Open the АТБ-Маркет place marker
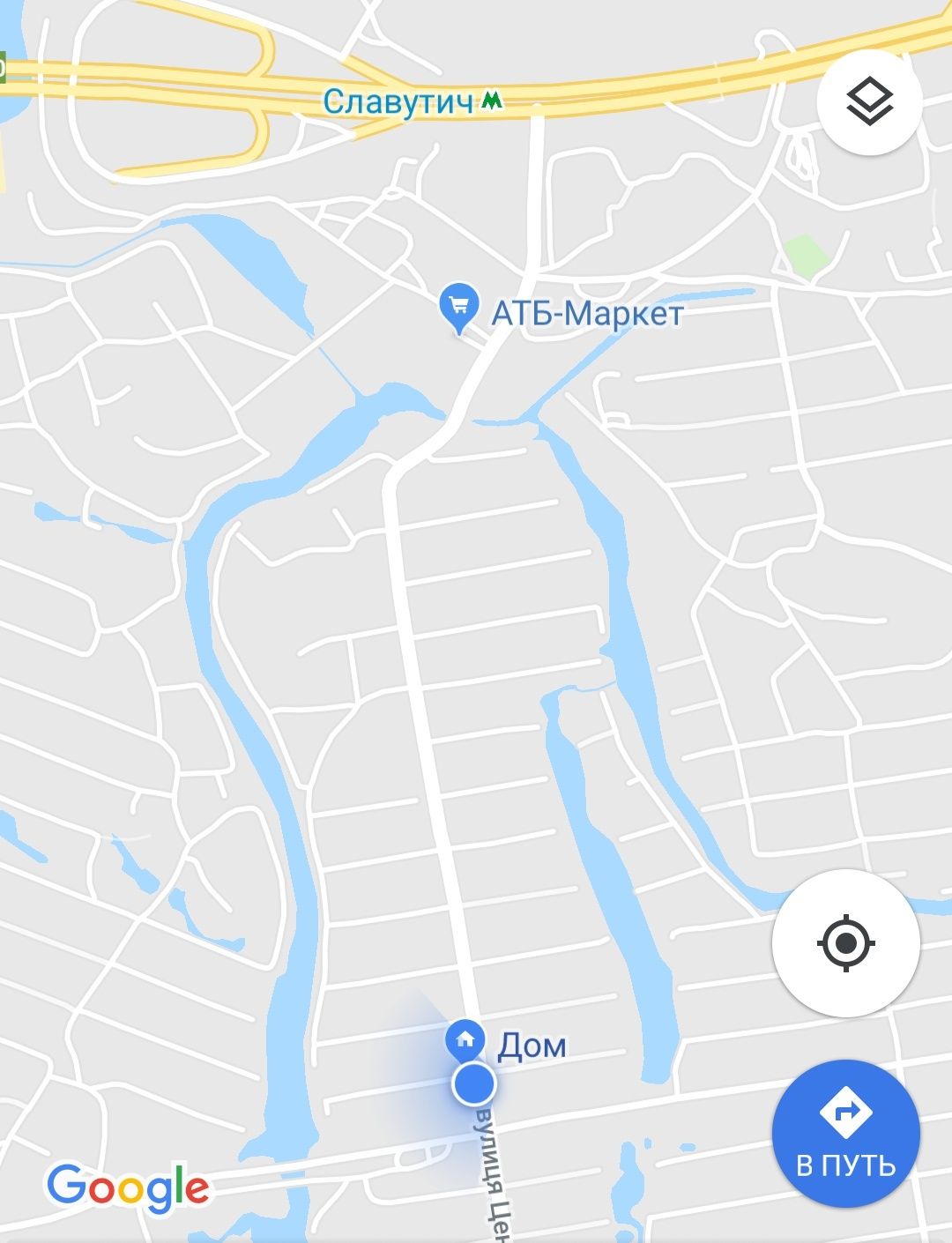The width and height of the screenshot is (952, 1243). point(459,308)
